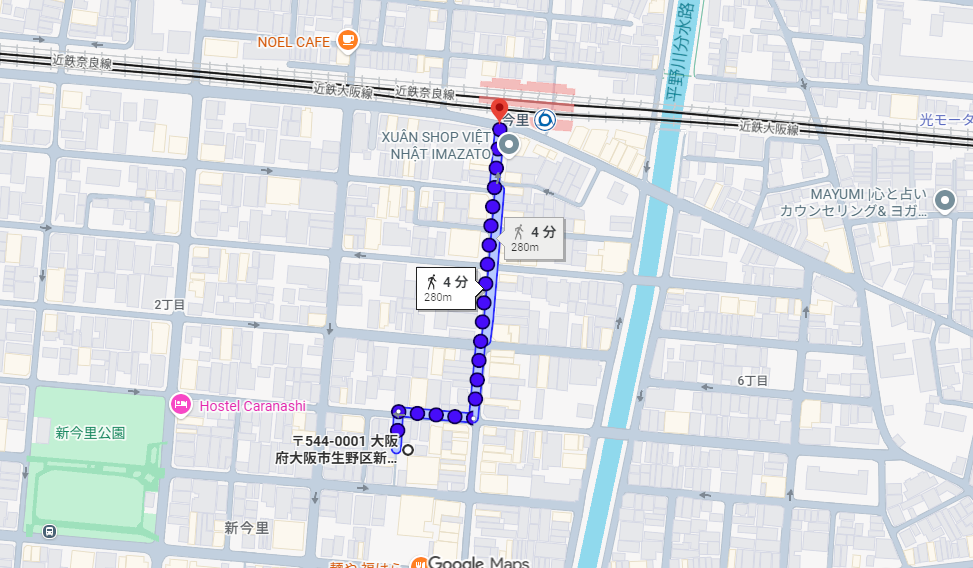Open the NOEL CAFE place marker
Screen dimensions: 973x568
347,40
